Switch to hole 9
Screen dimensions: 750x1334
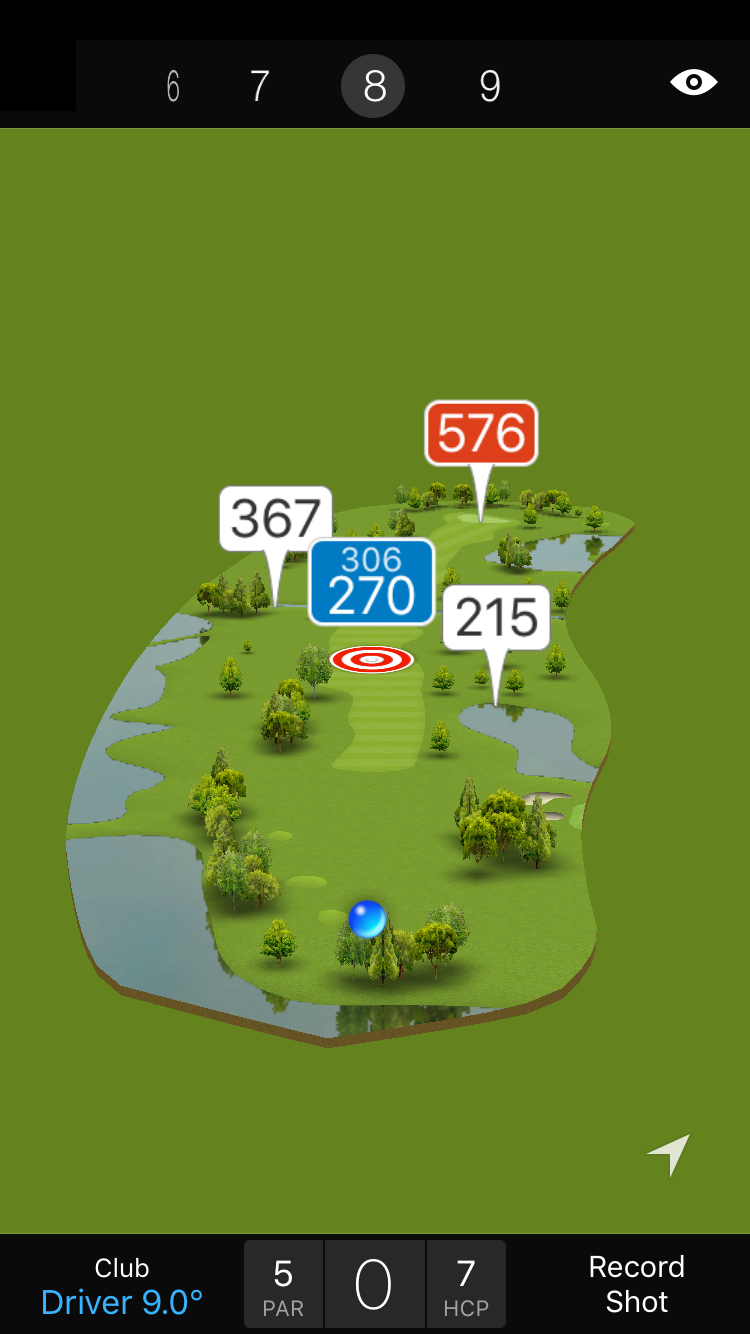(489, 86)
